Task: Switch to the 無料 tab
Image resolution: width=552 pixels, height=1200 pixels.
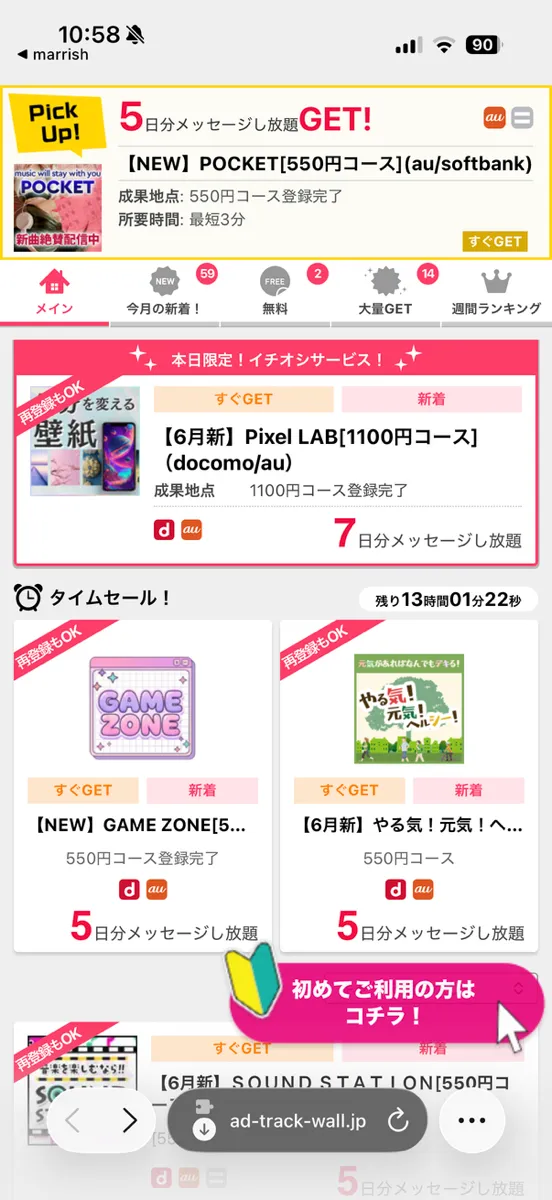Action: [275, 293]
